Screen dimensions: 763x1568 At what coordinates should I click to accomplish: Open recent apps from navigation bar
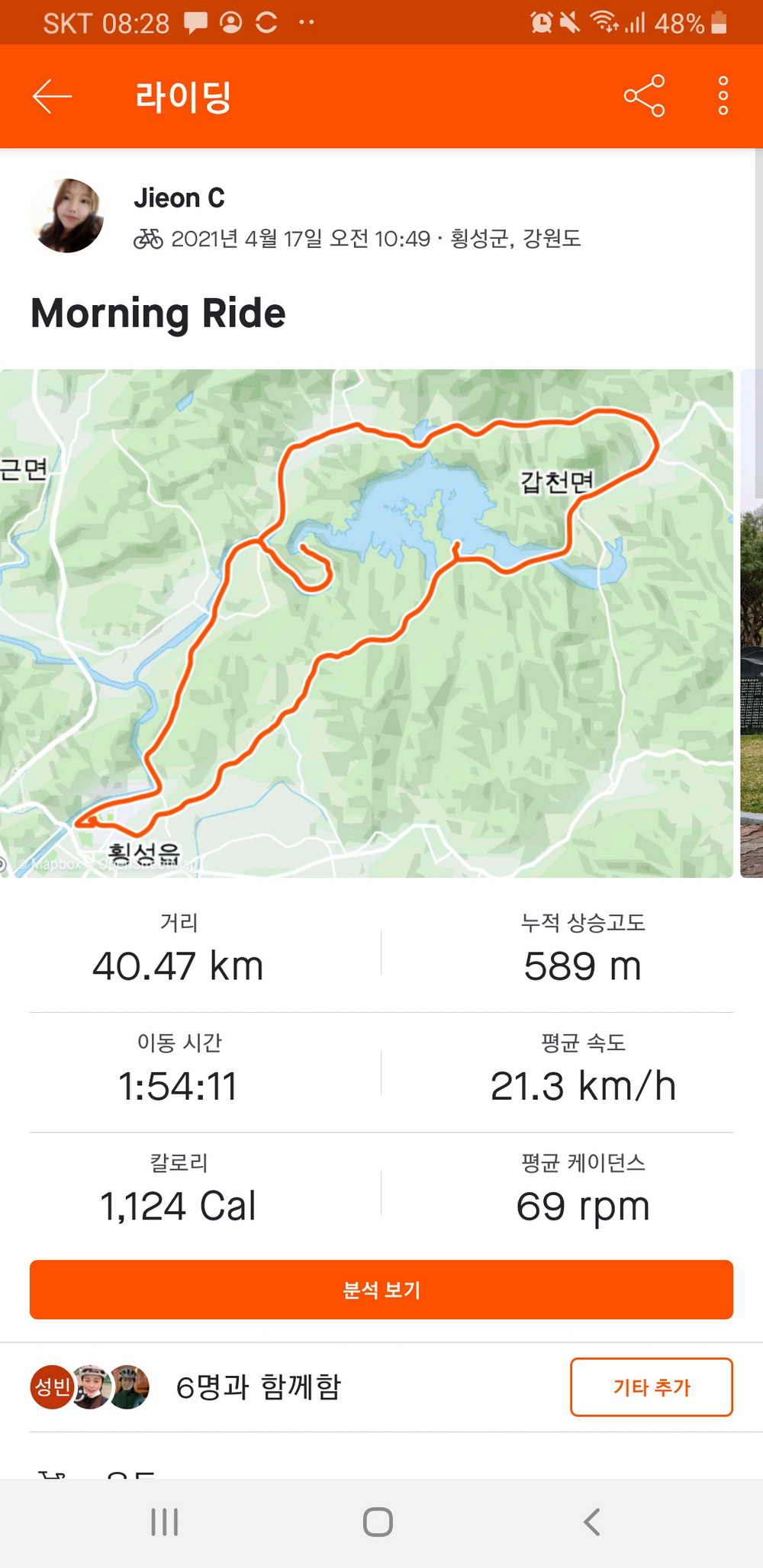click(x=164, y=1522)
